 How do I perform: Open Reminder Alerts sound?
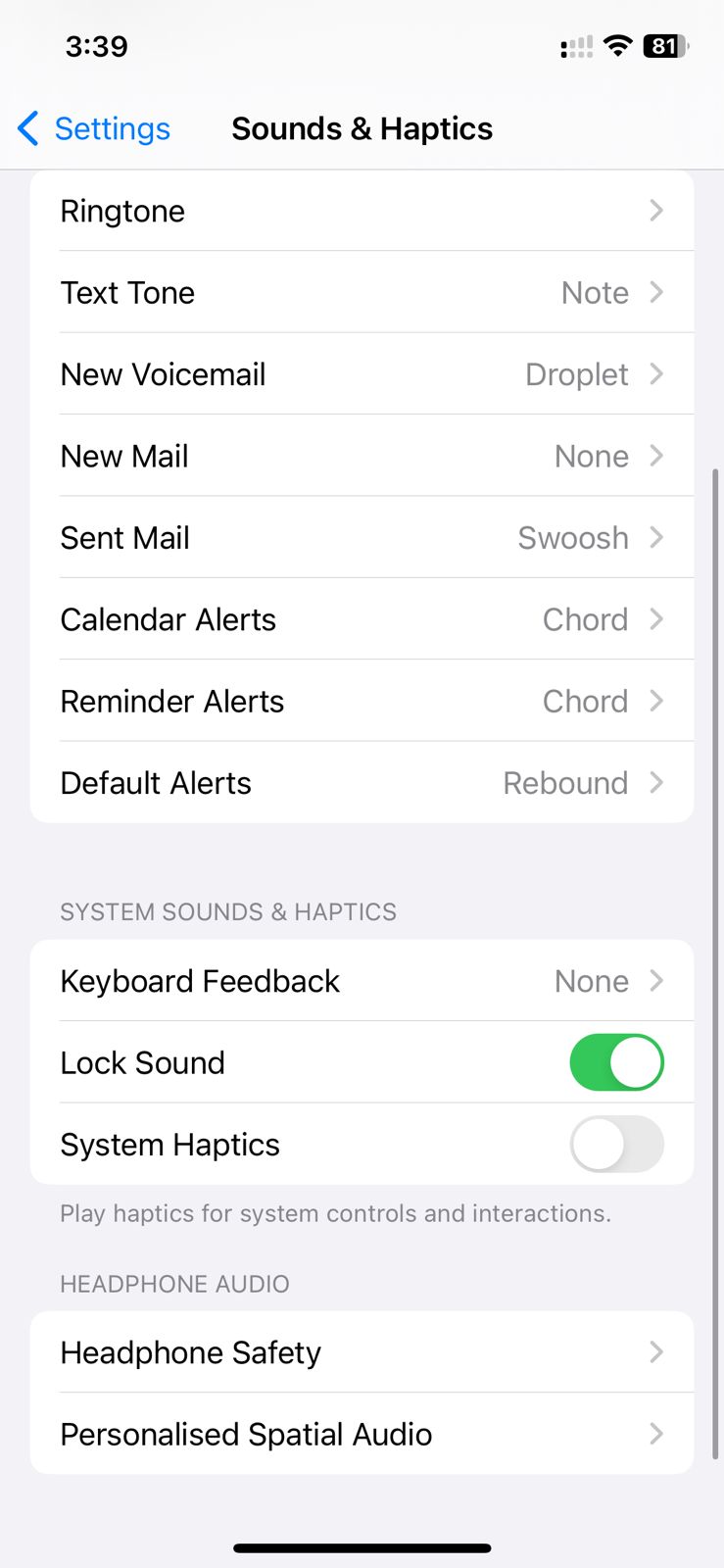[362, 701]
